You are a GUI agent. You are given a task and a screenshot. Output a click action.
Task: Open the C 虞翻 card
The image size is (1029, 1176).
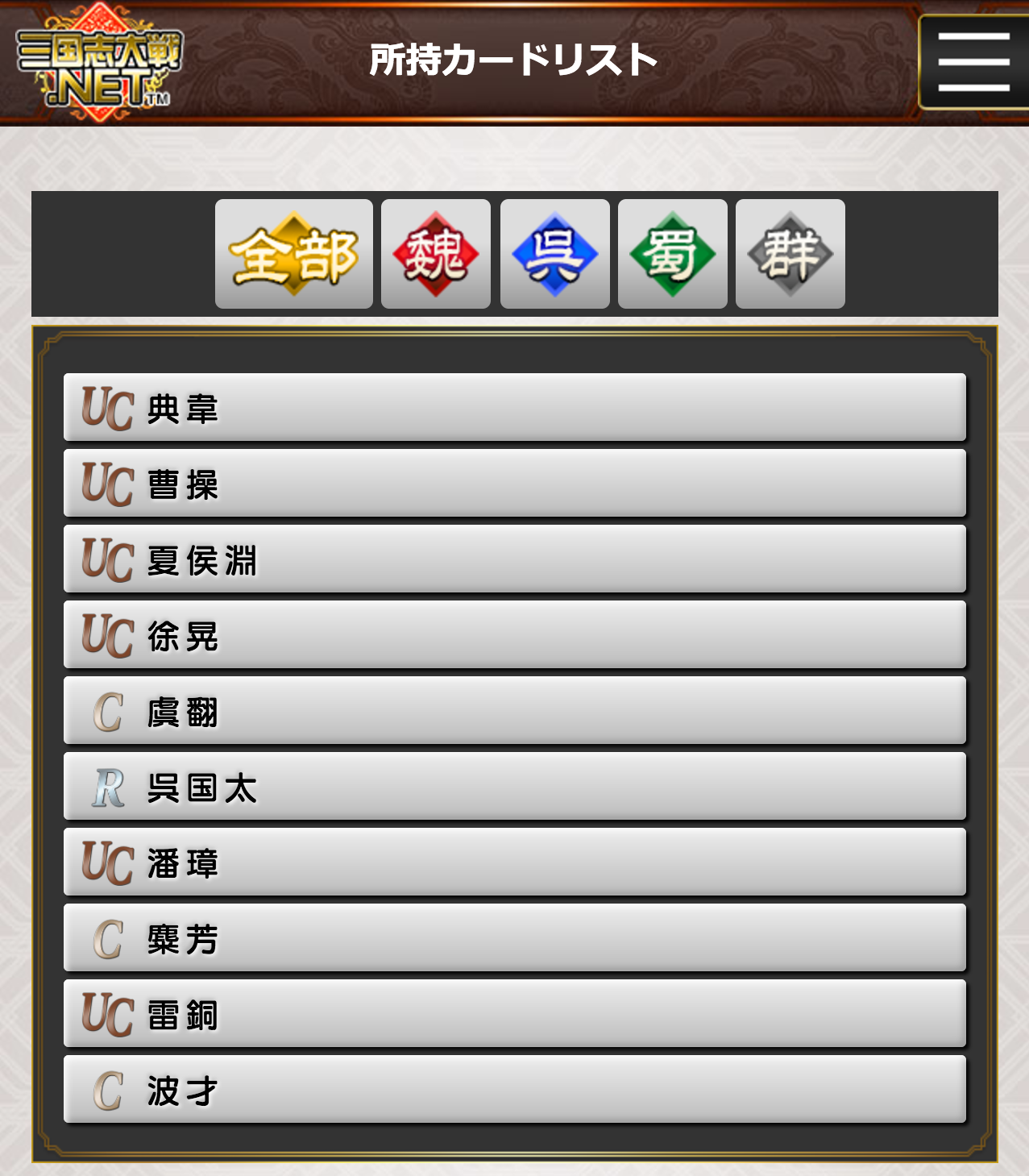click(514, 710)
